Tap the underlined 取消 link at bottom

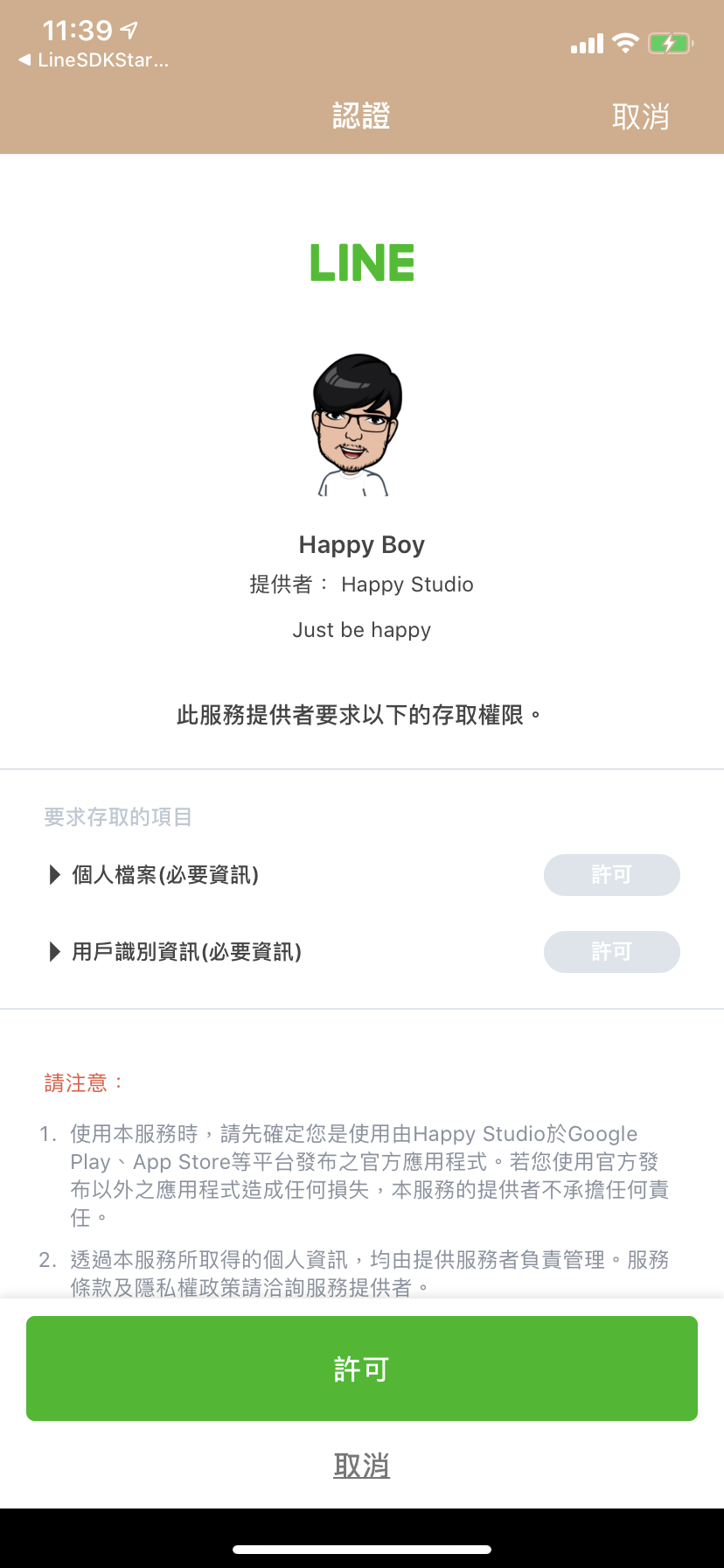tap(361, 1465)
